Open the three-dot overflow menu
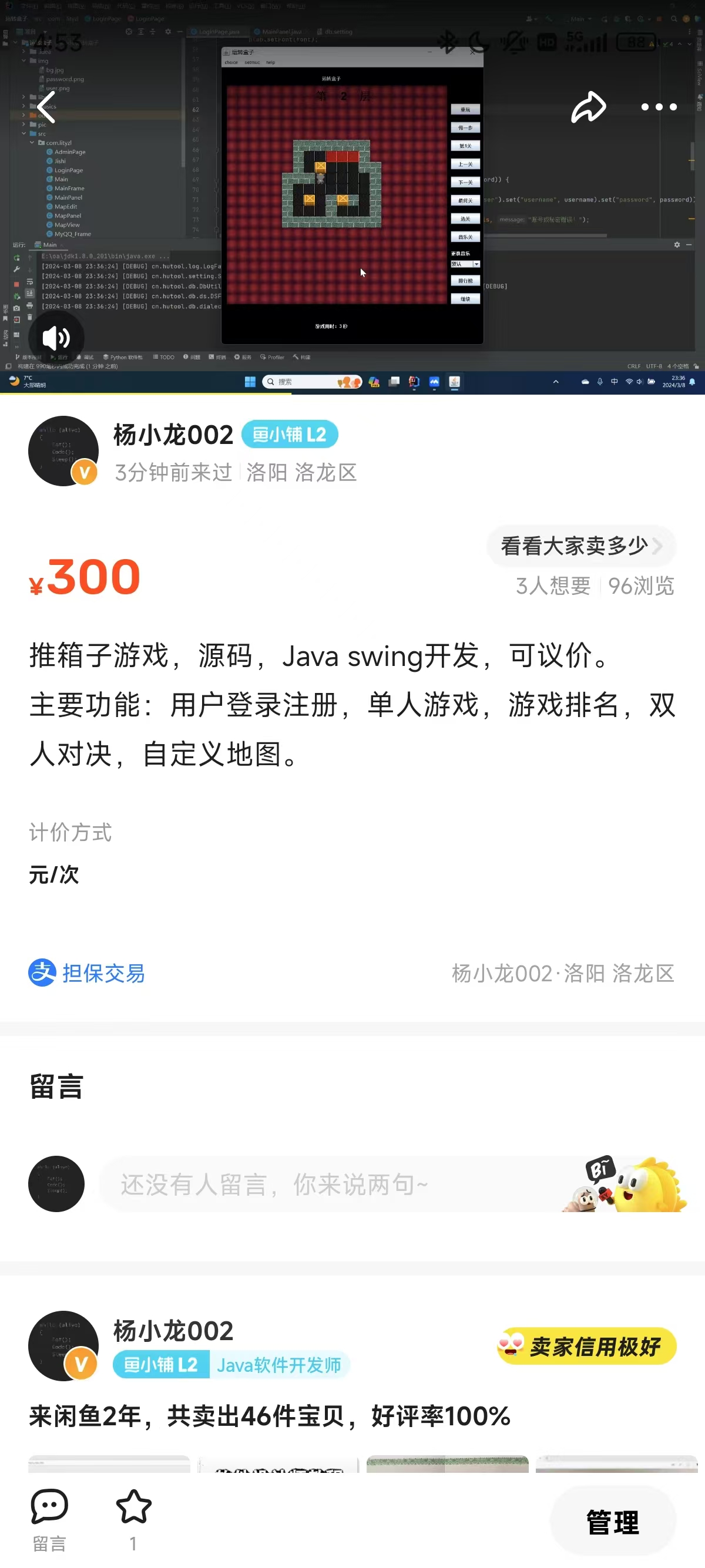Image resolution: width=705 pixels, height=1568 pixels. coord(659,107)
